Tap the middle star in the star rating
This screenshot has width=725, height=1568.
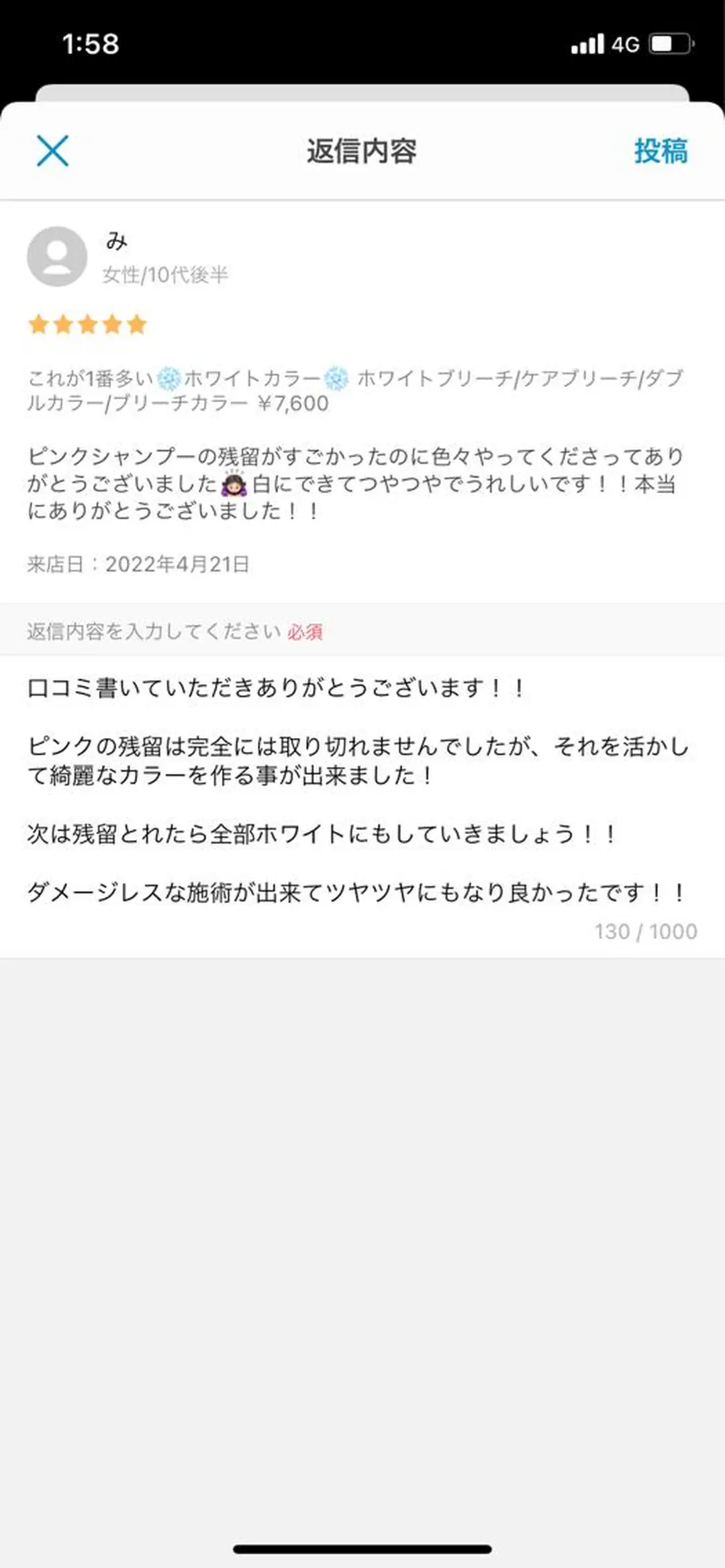coord(87,324)
